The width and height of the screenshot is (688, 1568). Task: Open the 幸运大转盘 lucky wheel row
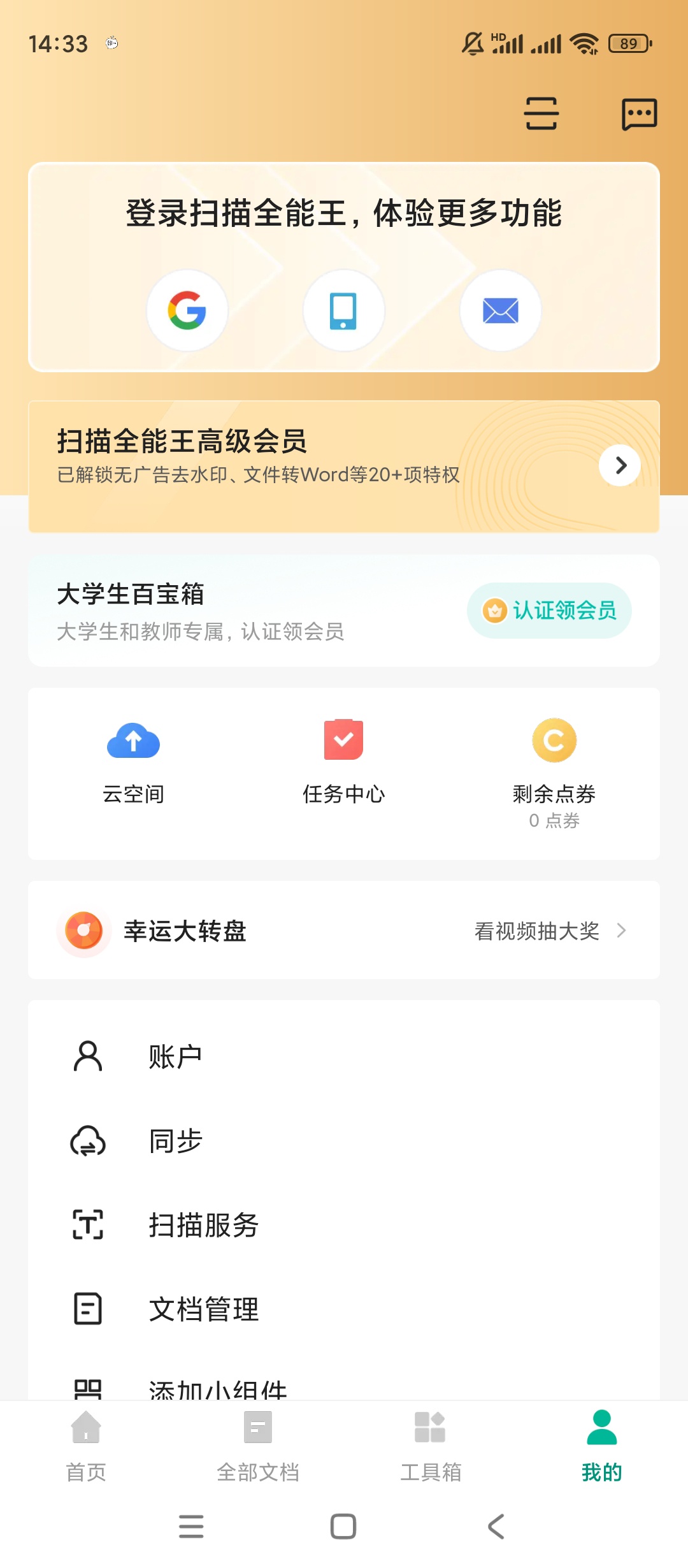(x=344, y=931)
